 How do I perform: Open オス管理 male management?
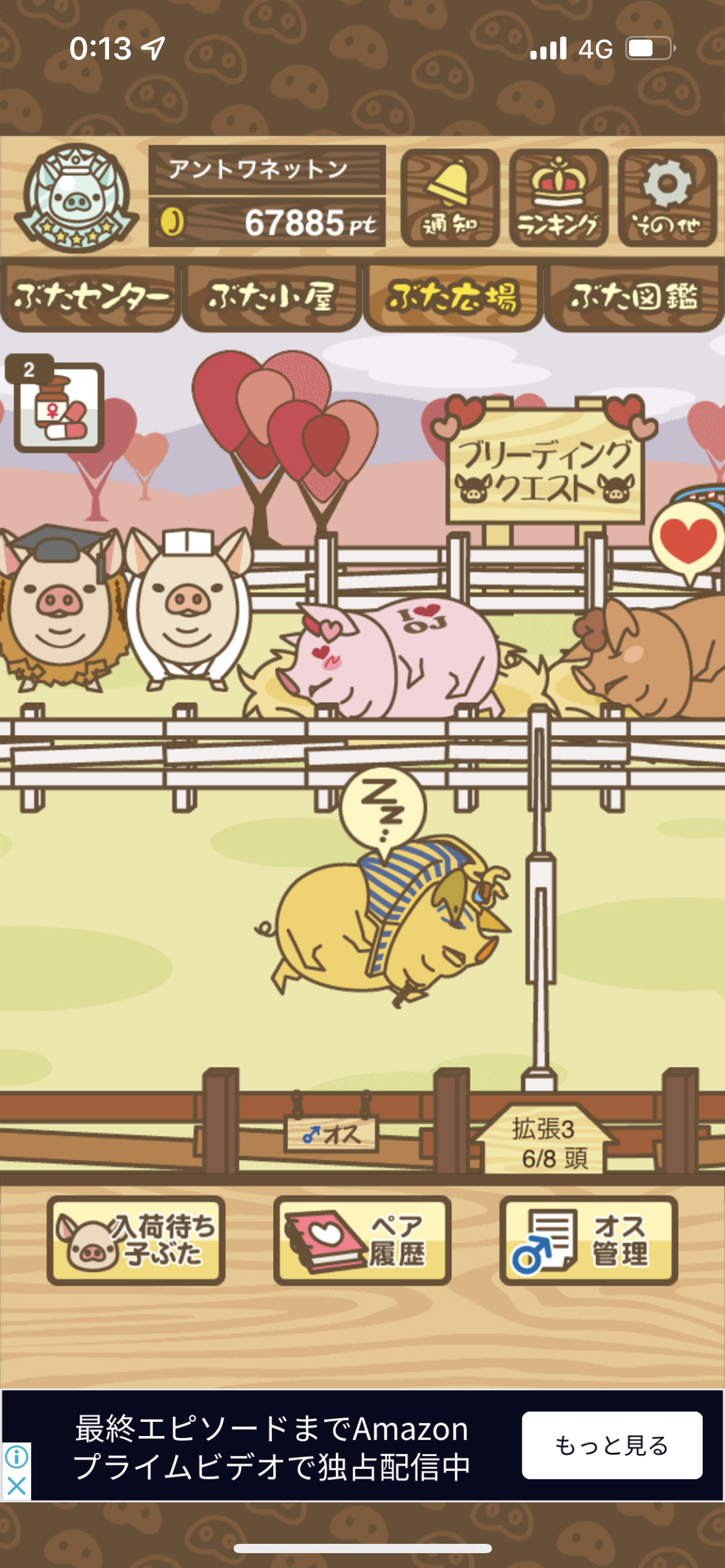pos(589,1240)
